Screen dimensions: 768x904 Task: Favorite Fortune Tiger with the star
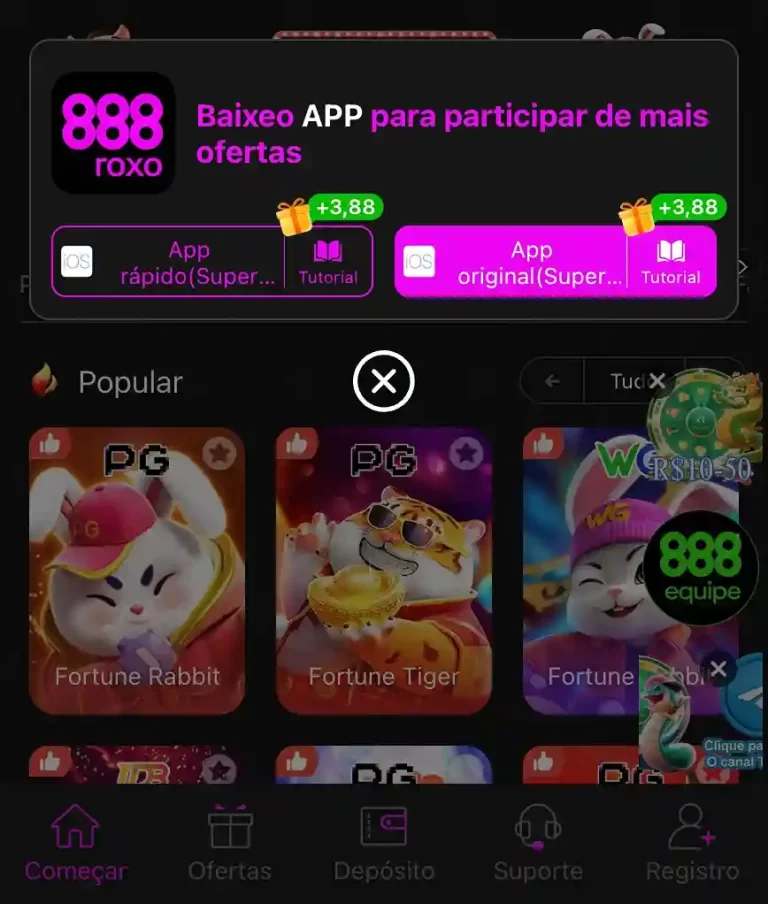click(x=465, y=451)
